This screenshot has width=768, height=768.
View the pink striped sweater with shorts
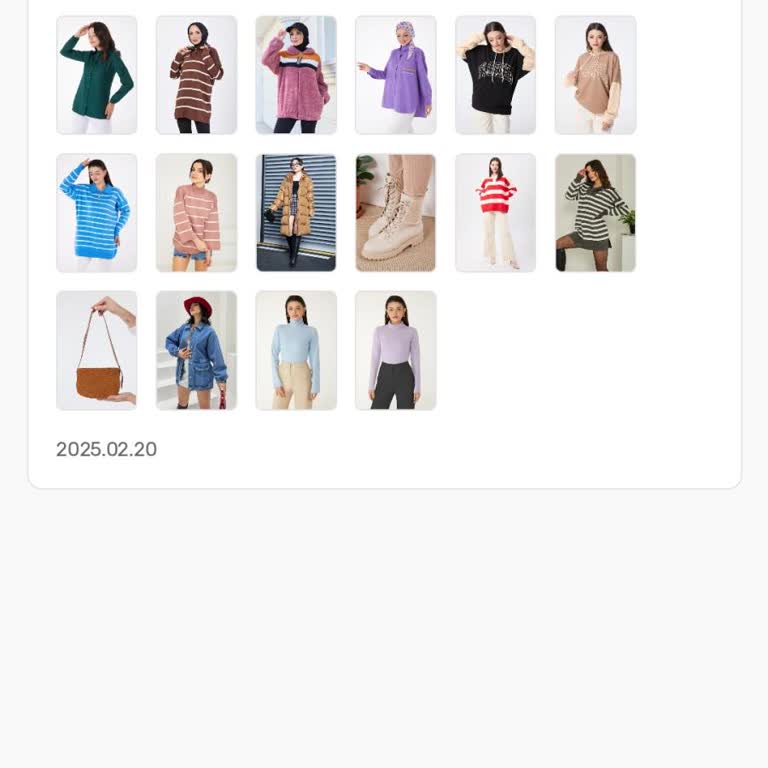[x=196, y=213]
